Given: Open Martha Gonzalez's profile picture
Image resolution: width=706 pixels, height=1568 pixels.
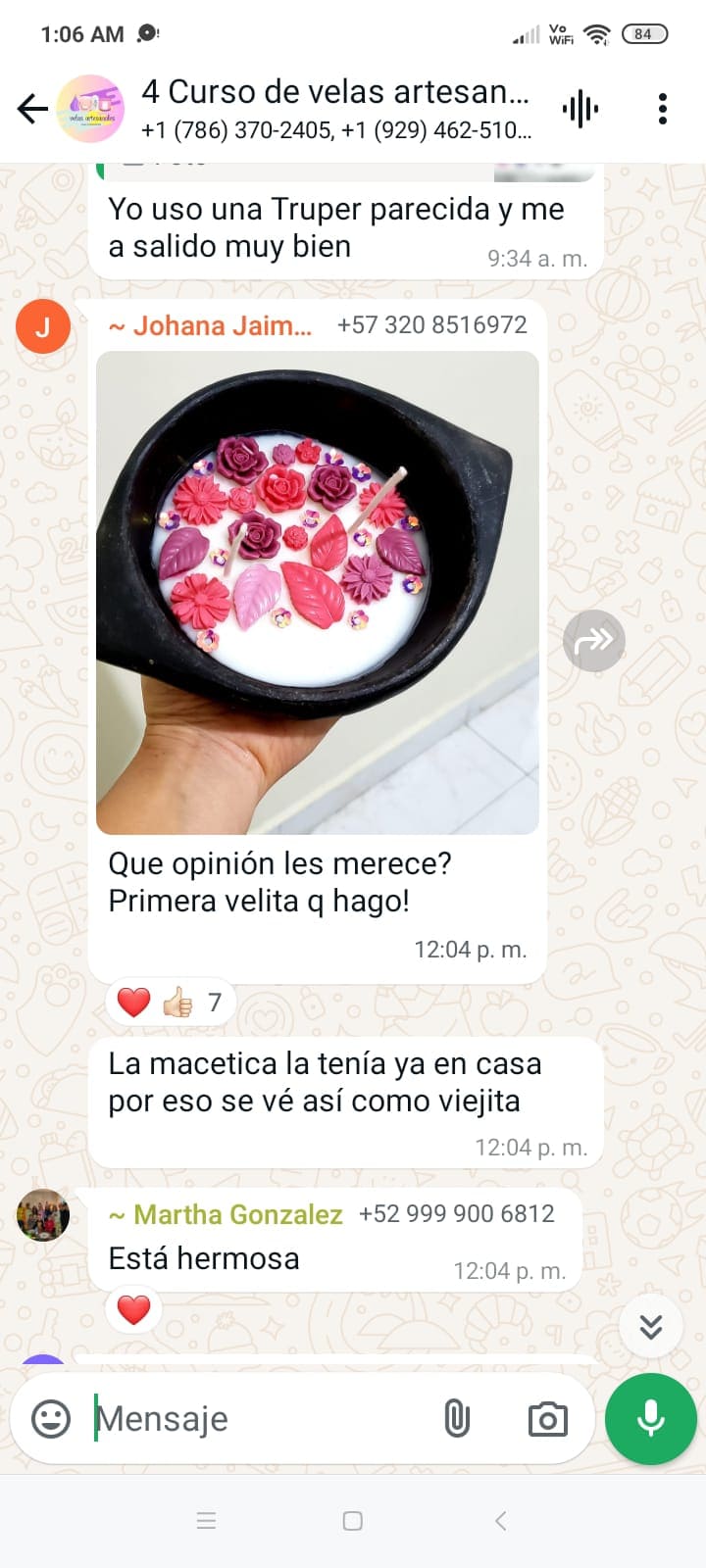Looking at the screenshot, I should [43, 1215].
